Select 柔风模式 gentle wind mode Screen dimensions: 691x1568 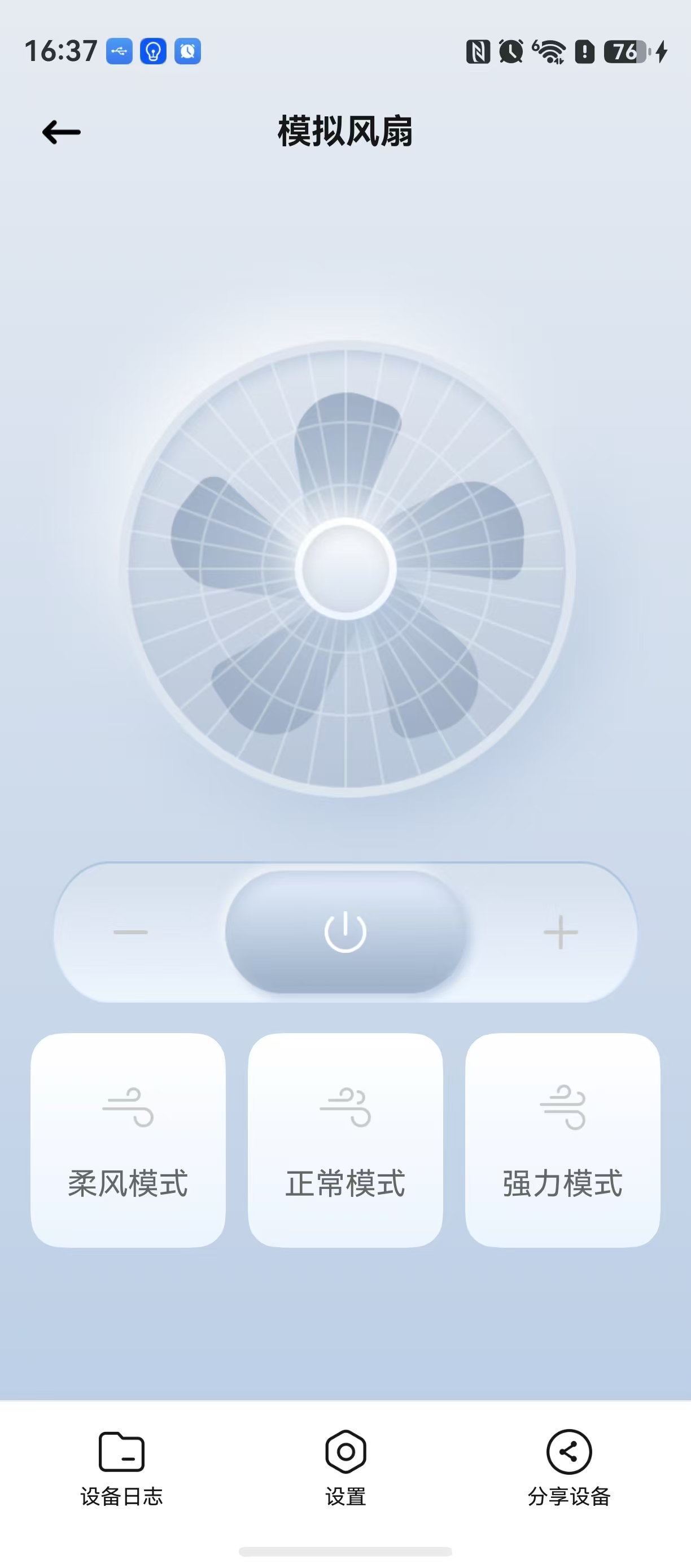[x=128, y=1139]
